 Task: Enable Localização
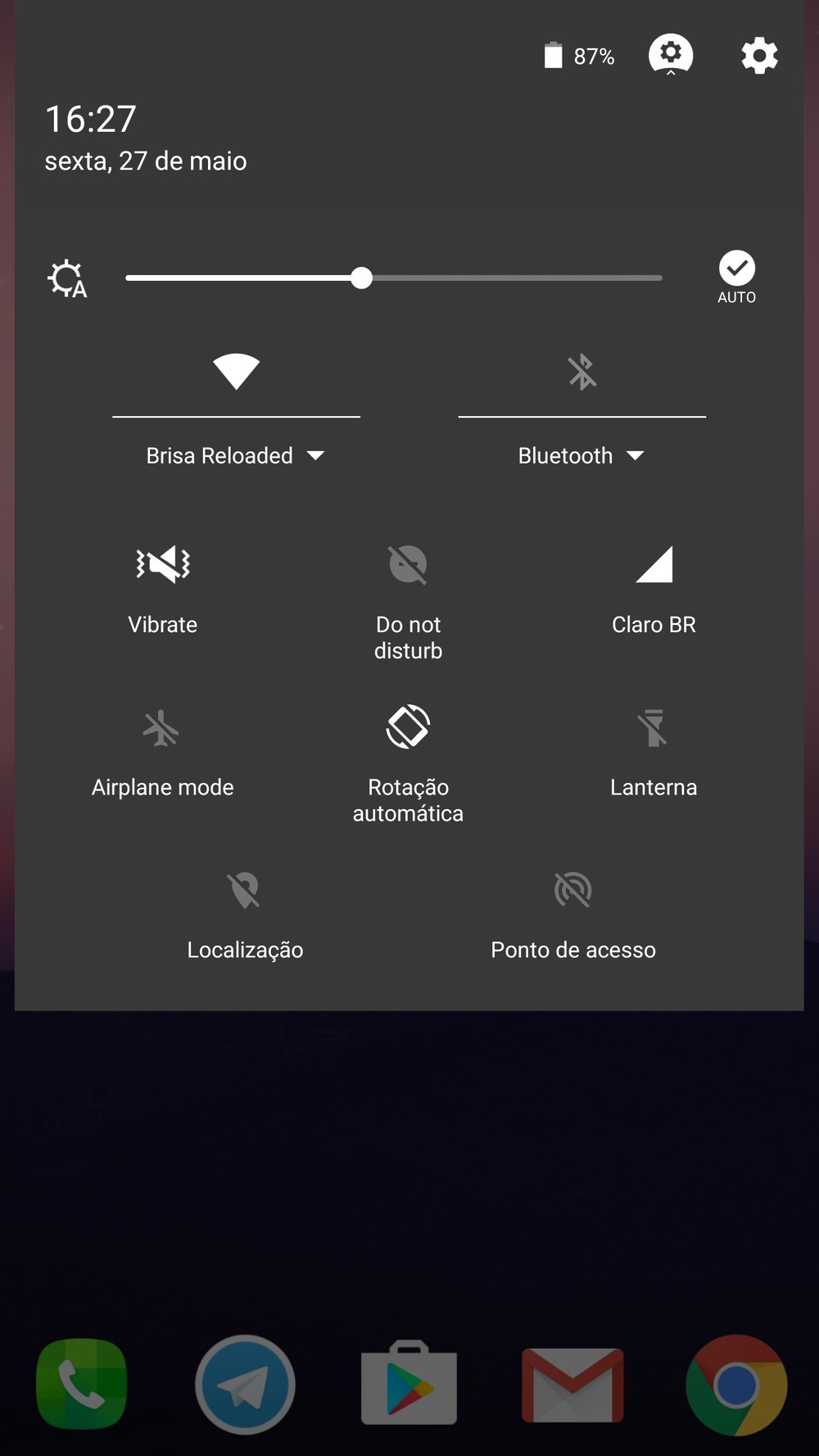[245, 915]
